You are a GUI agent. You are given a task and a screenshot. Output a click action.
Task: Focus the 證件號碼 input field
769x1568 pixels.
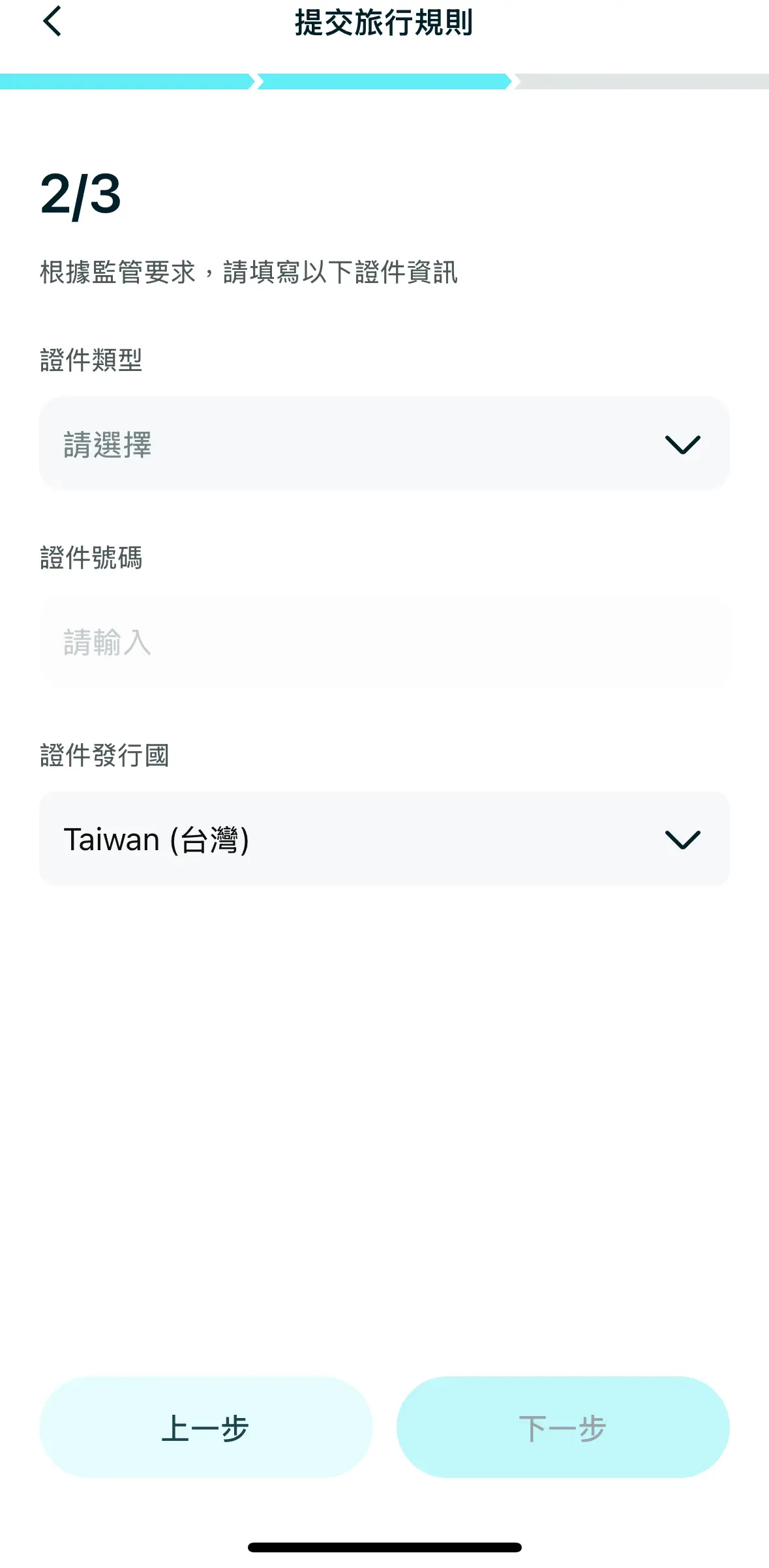[384, 642]
